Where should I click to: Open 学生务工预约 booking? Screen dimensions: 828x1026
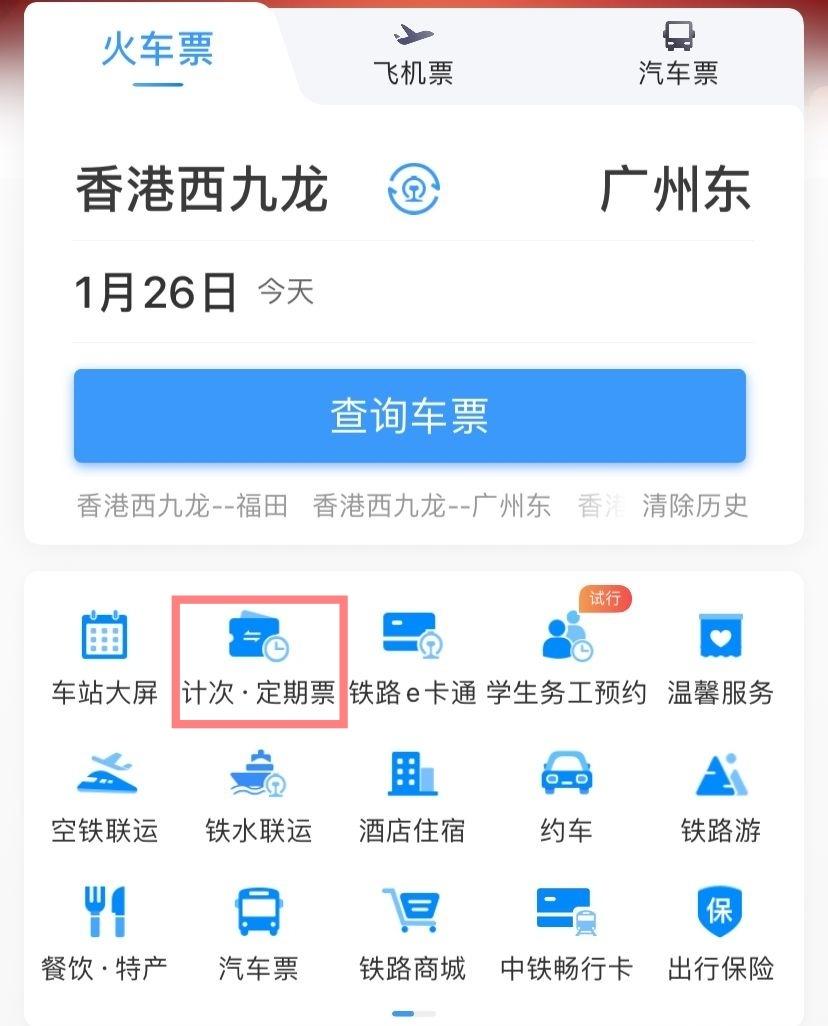coord(566,656)
